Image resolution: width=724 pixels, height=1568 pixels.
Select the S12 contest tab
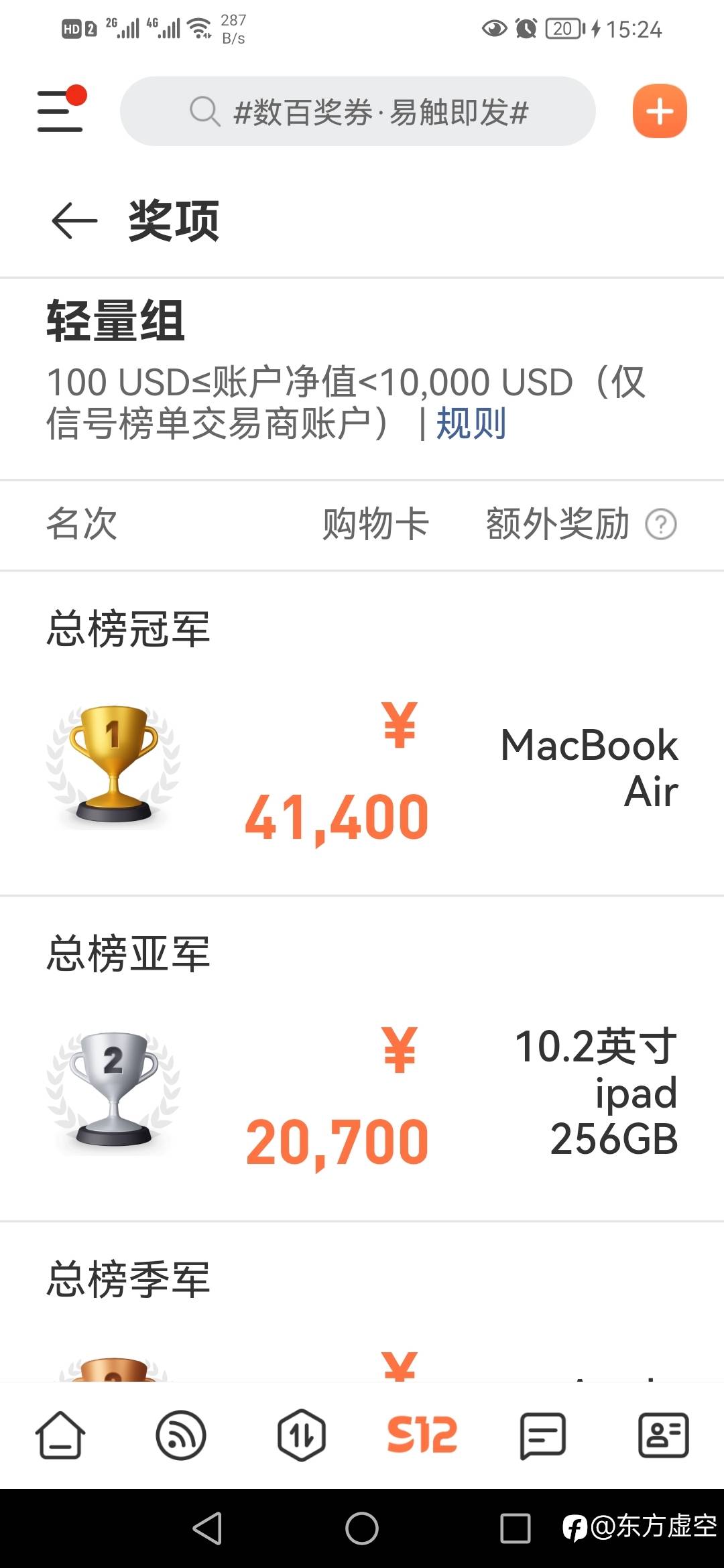click(422, 1435)
